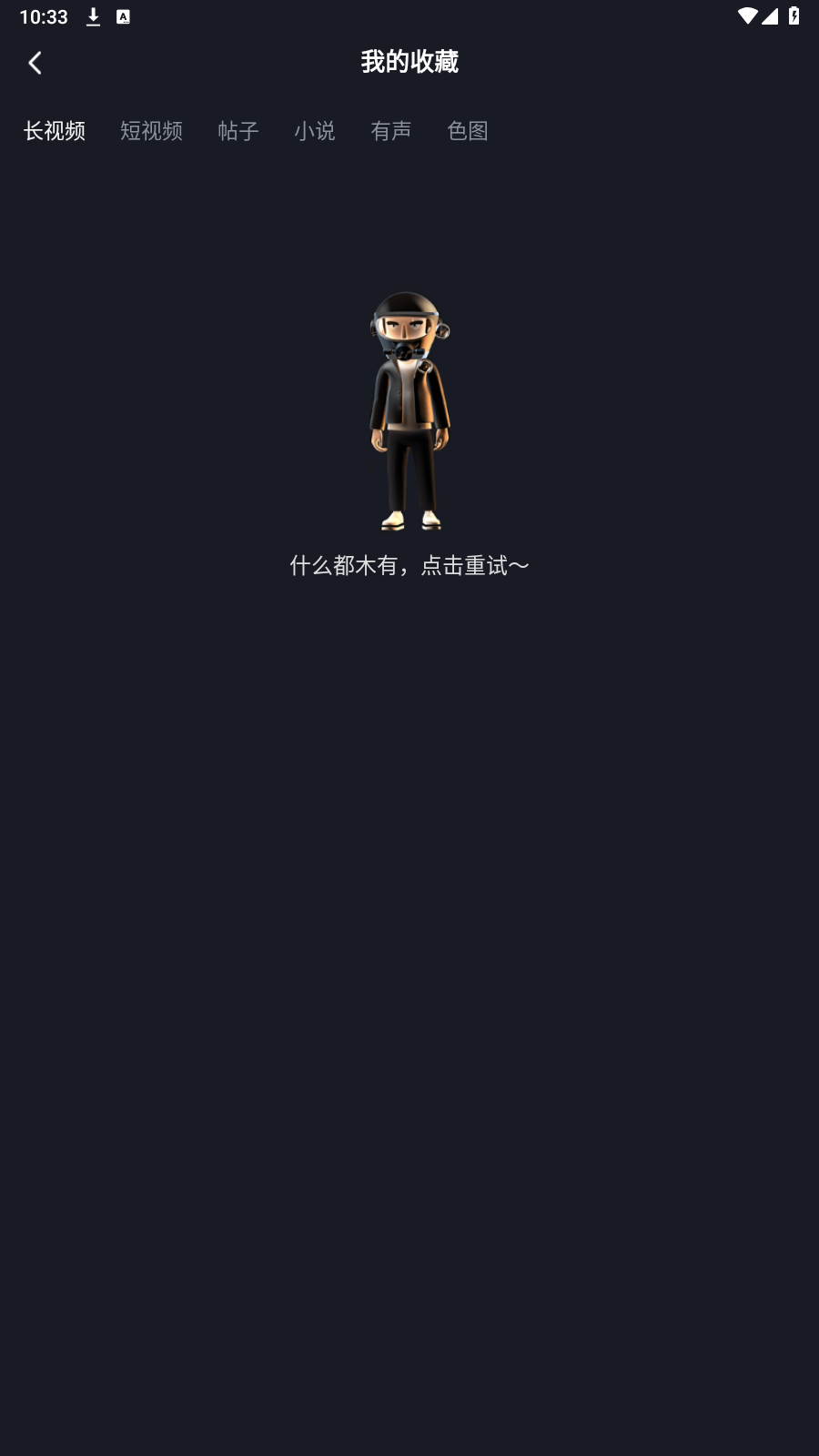Tap 什么都木有，点击重试 to reload
The image size is (819, 1456).
[x=409, y=565]
